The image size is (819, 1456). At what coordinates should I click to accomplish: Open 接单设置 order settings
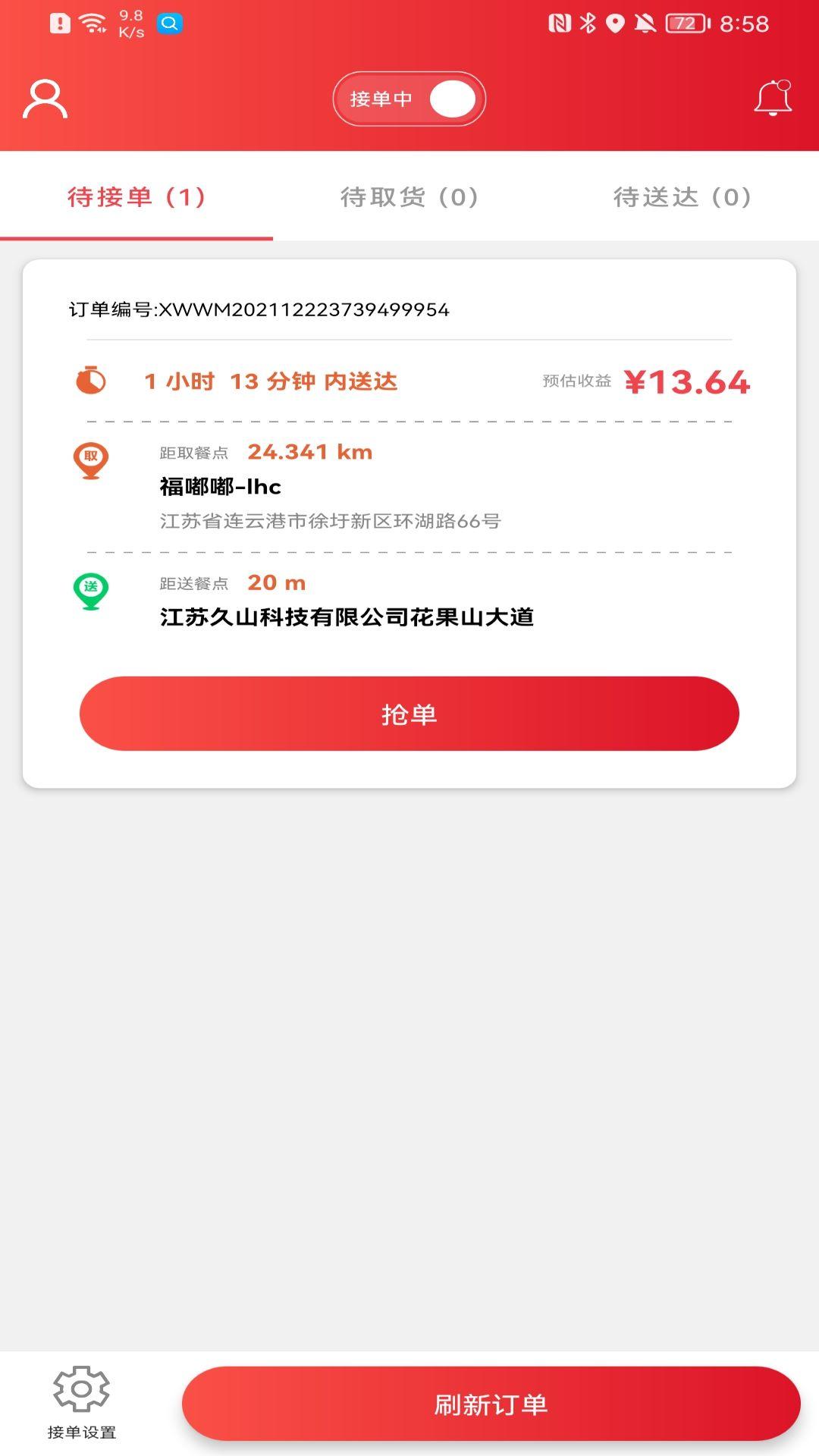click(x=82, y=1403)
